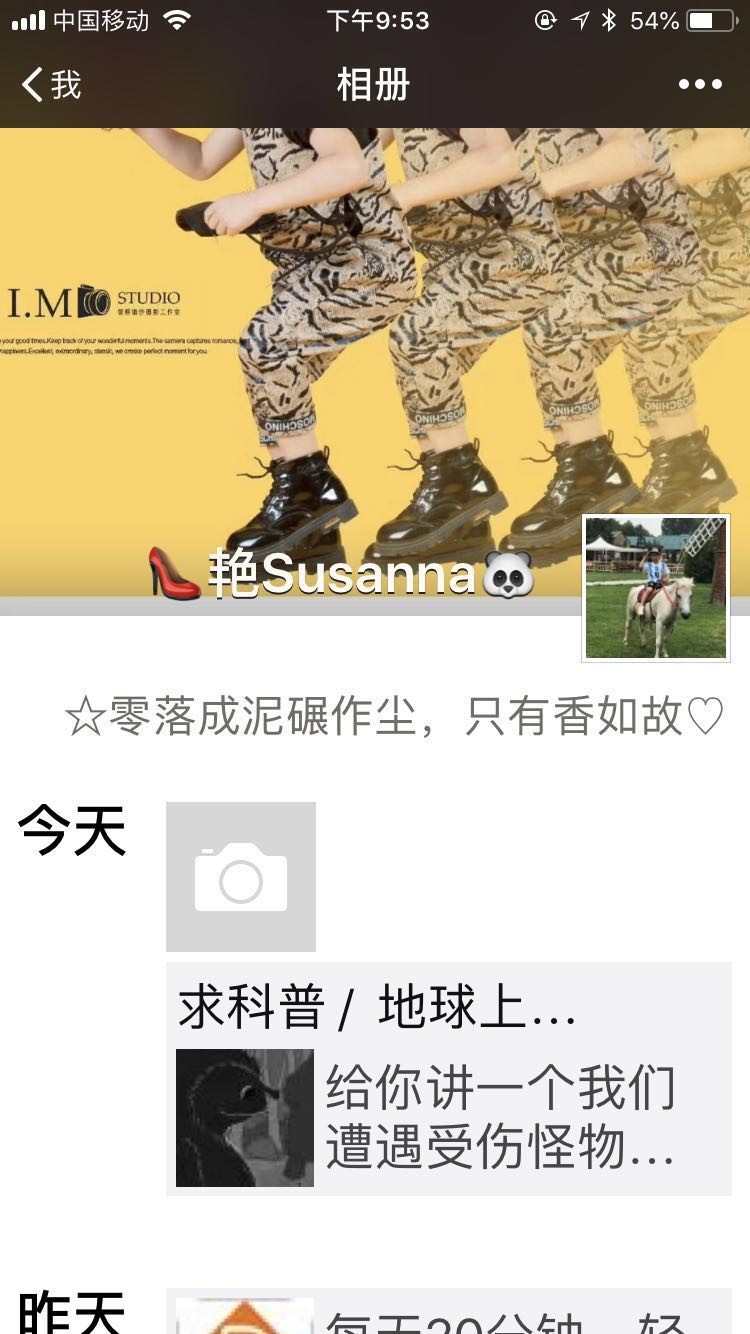Tap the profile avatar on the cover

656,588
